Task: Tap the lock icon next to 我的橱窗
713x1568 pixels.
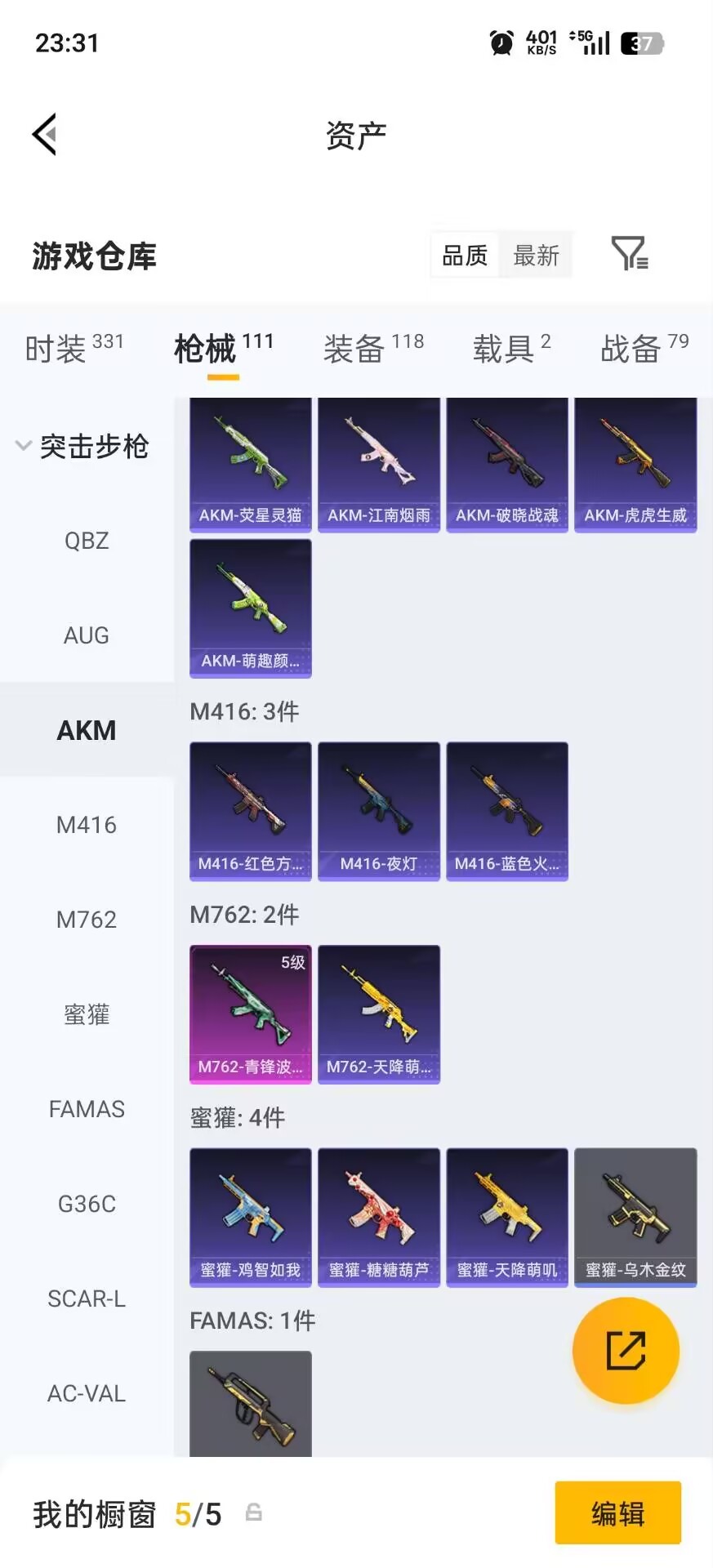Action: click(254, 1512)
